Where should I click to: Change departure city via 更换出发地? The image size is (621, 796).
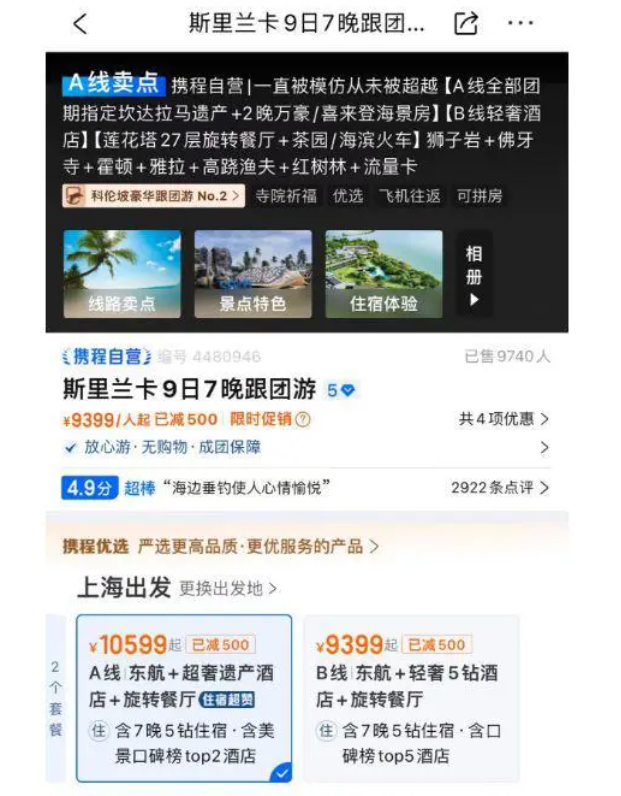tap(228, 588)
